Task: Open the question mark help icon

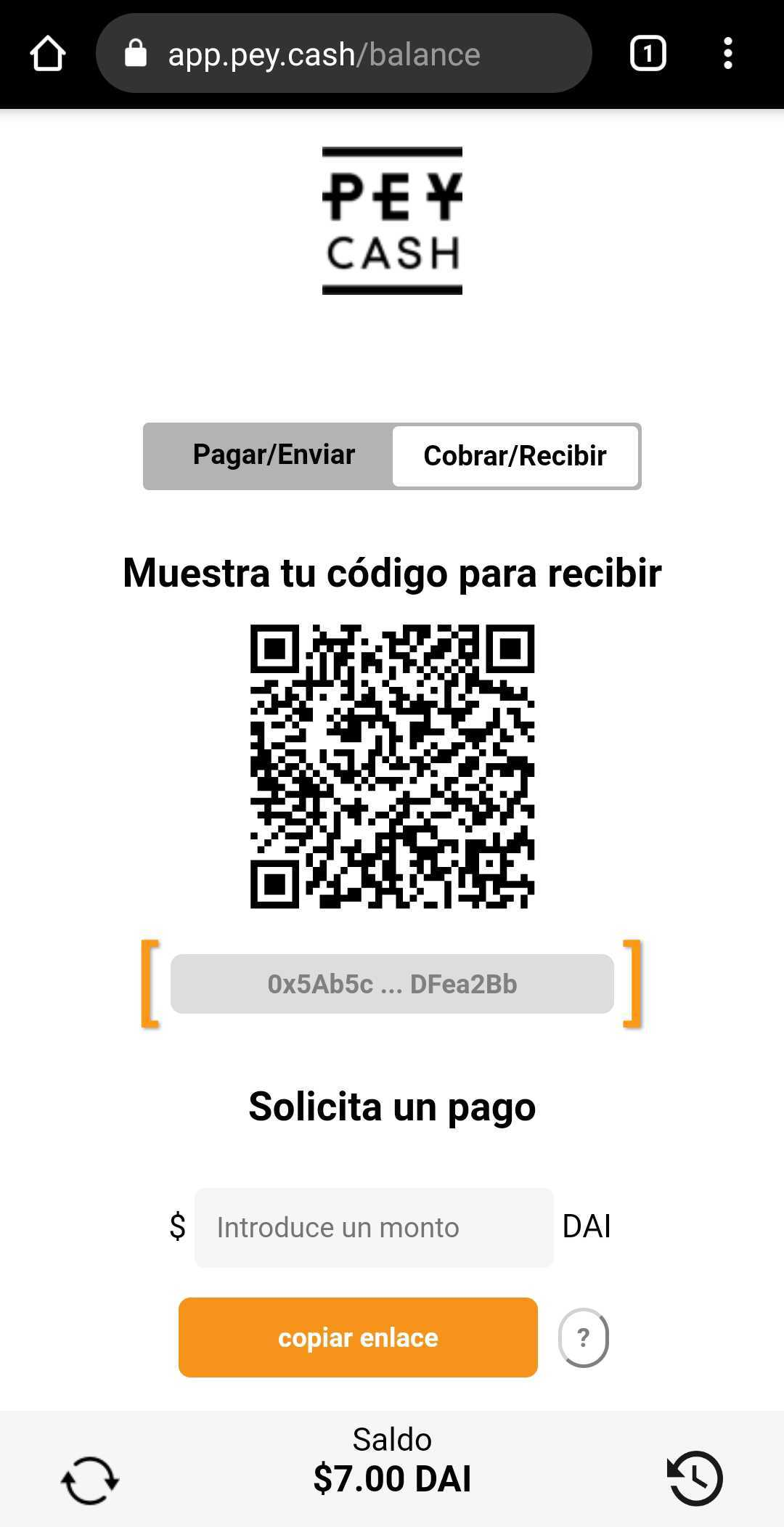Action: point(583,1337)
